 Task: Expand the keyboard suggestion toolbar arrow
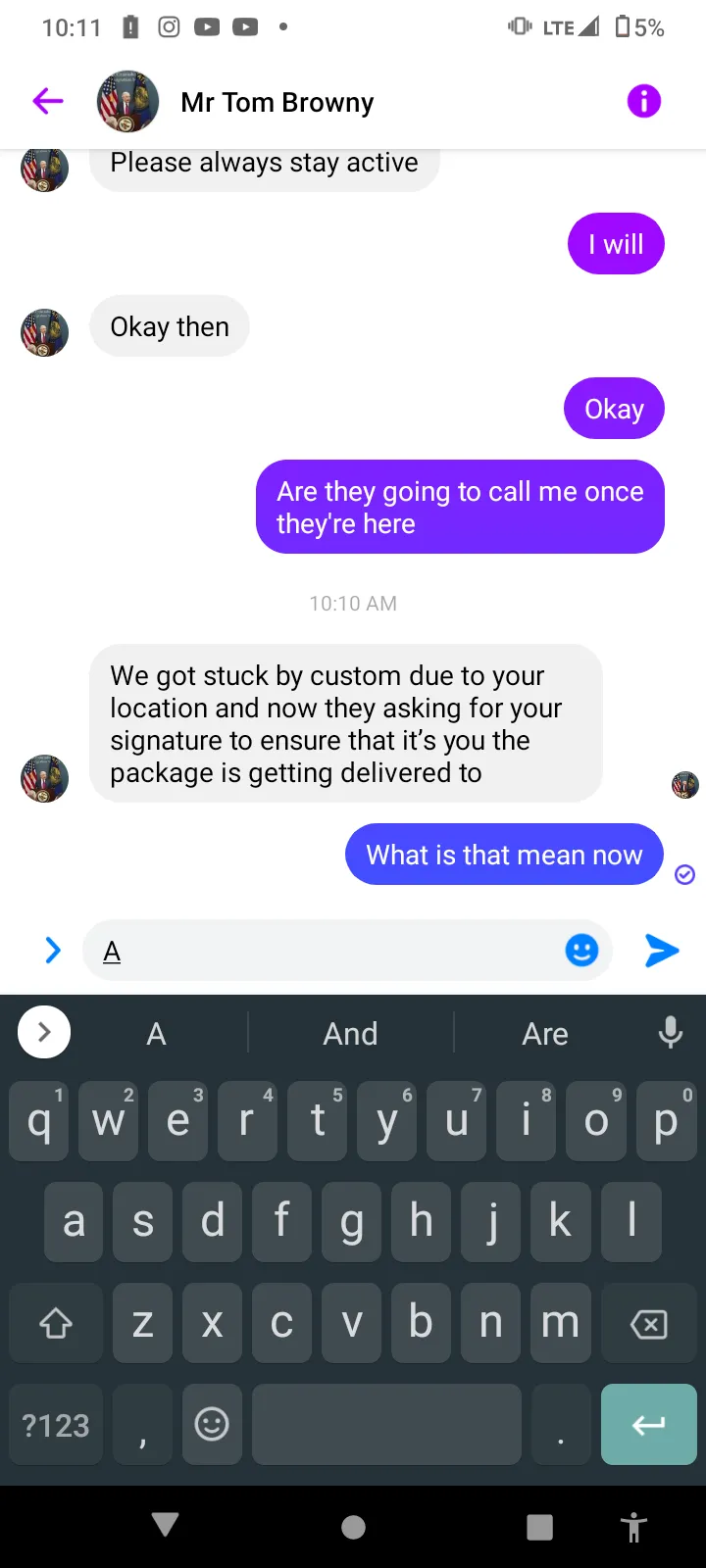pyautogui.click(x=44, y=1032)
